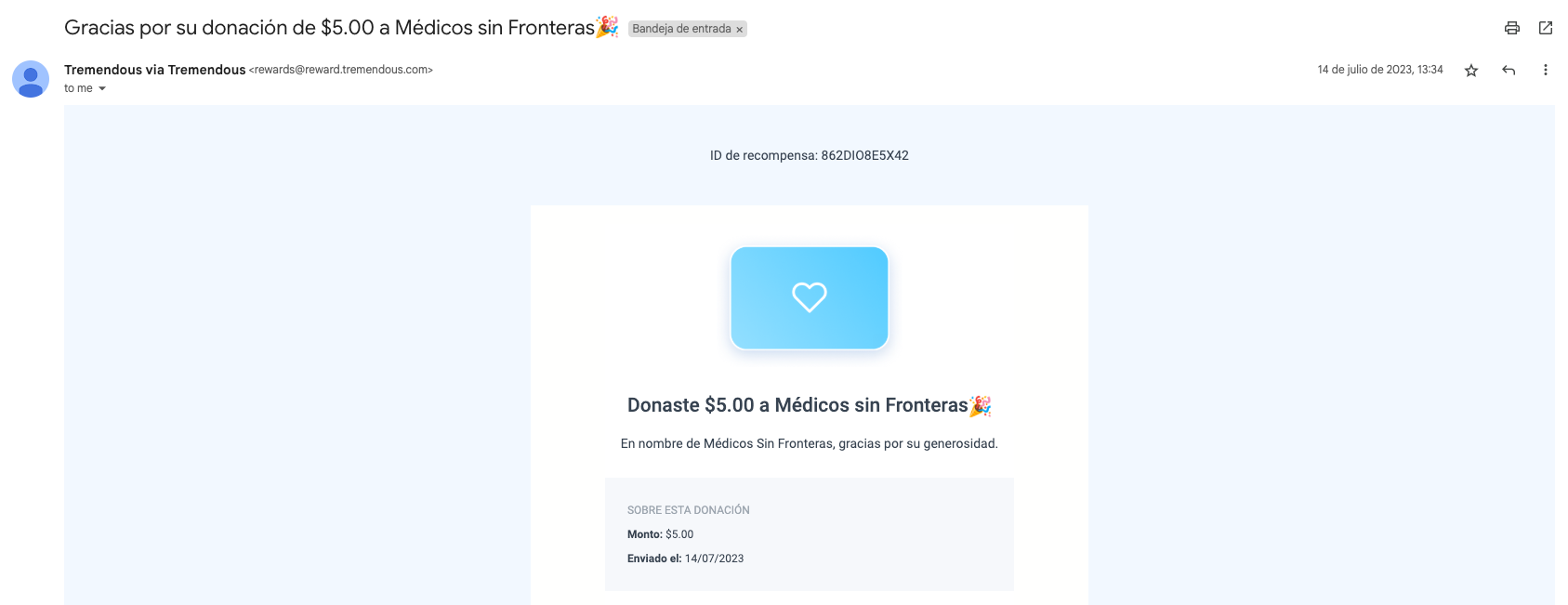Image resolution: width=1568 pixels, height=605 pixels.
Task: Expand recipient details next to 'to me'
Action: [102, 89]
